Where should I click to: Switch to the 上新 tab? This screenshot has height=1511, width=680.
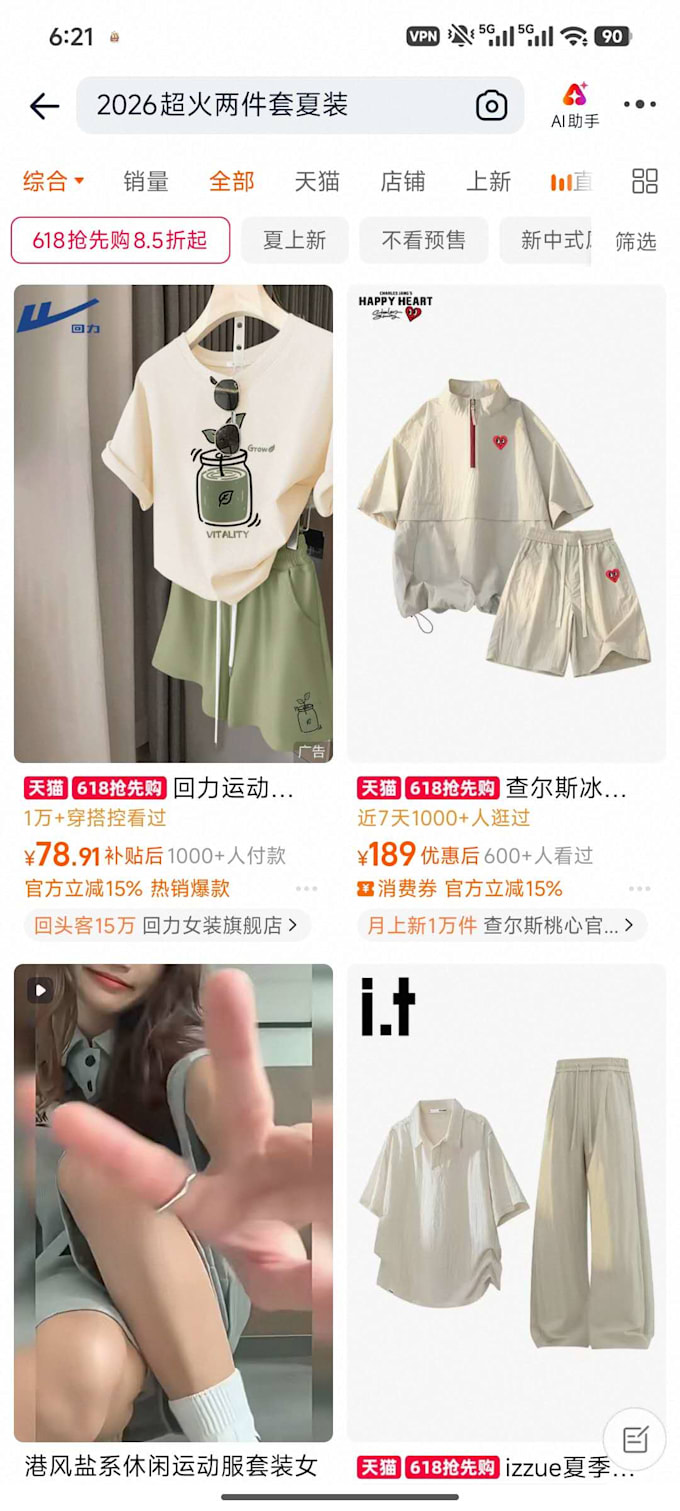pos(489,181)
